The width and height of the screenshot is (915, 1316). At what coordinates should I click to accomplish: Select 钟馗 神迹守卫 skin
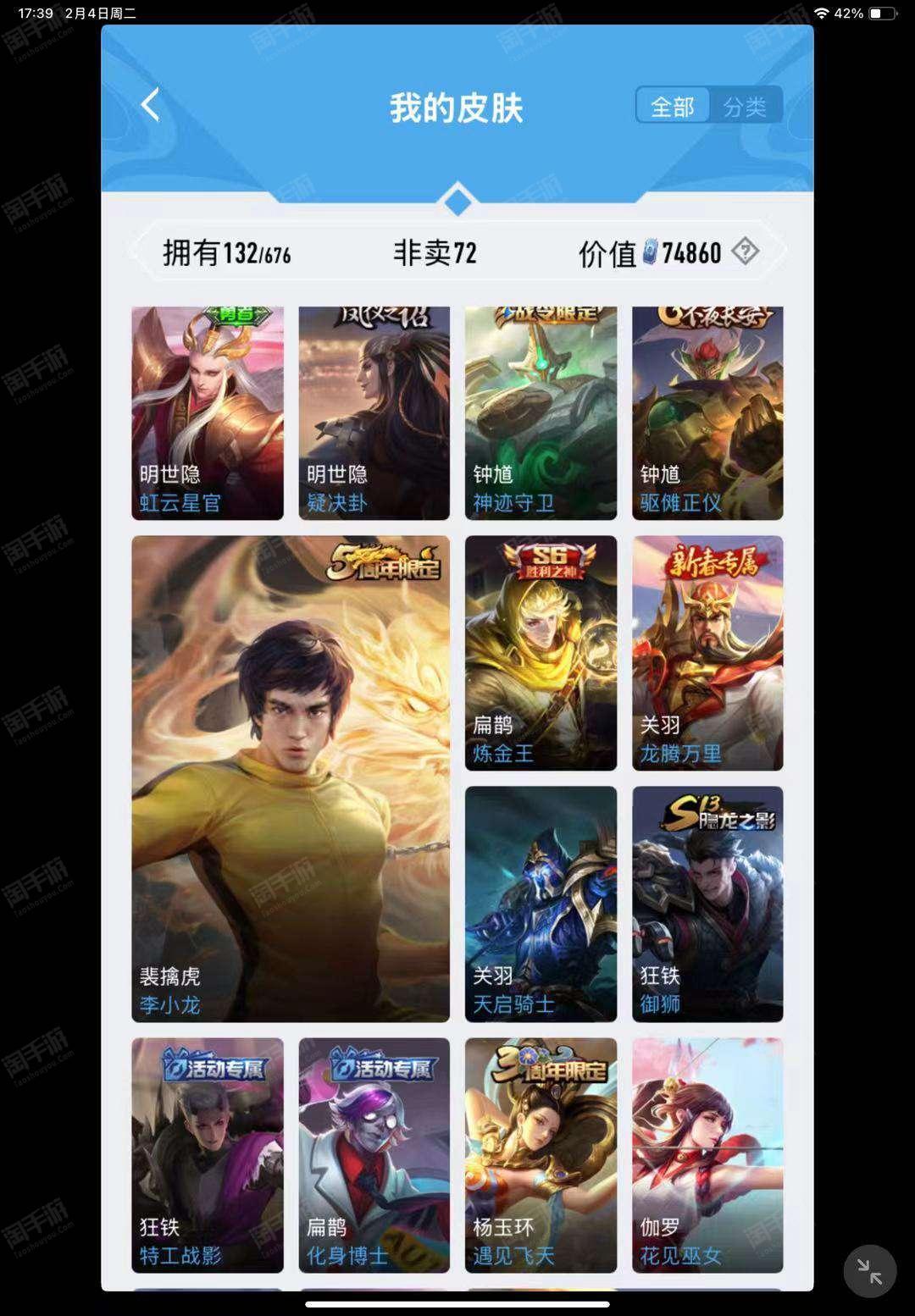click(x=541, y=413)
